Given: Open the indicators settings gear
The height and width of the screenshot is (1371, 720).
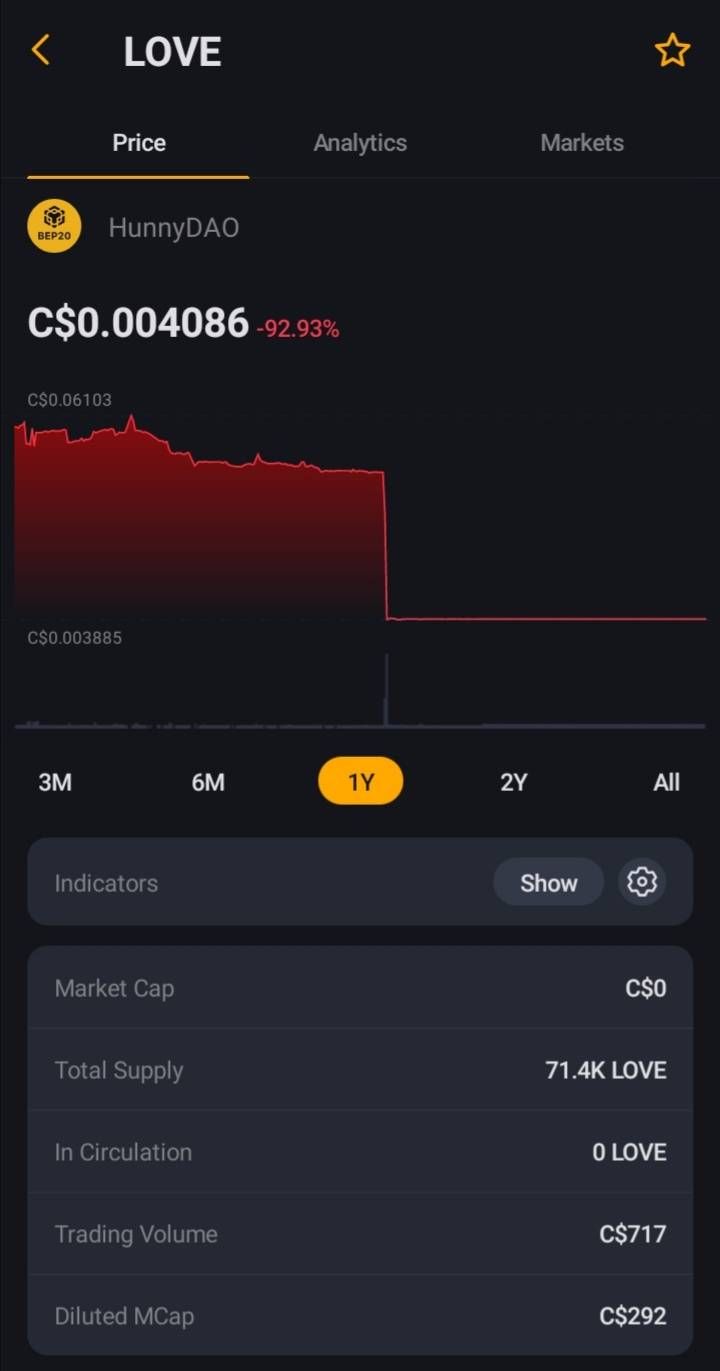Looking at the screenshot, I should click(642, 882).
